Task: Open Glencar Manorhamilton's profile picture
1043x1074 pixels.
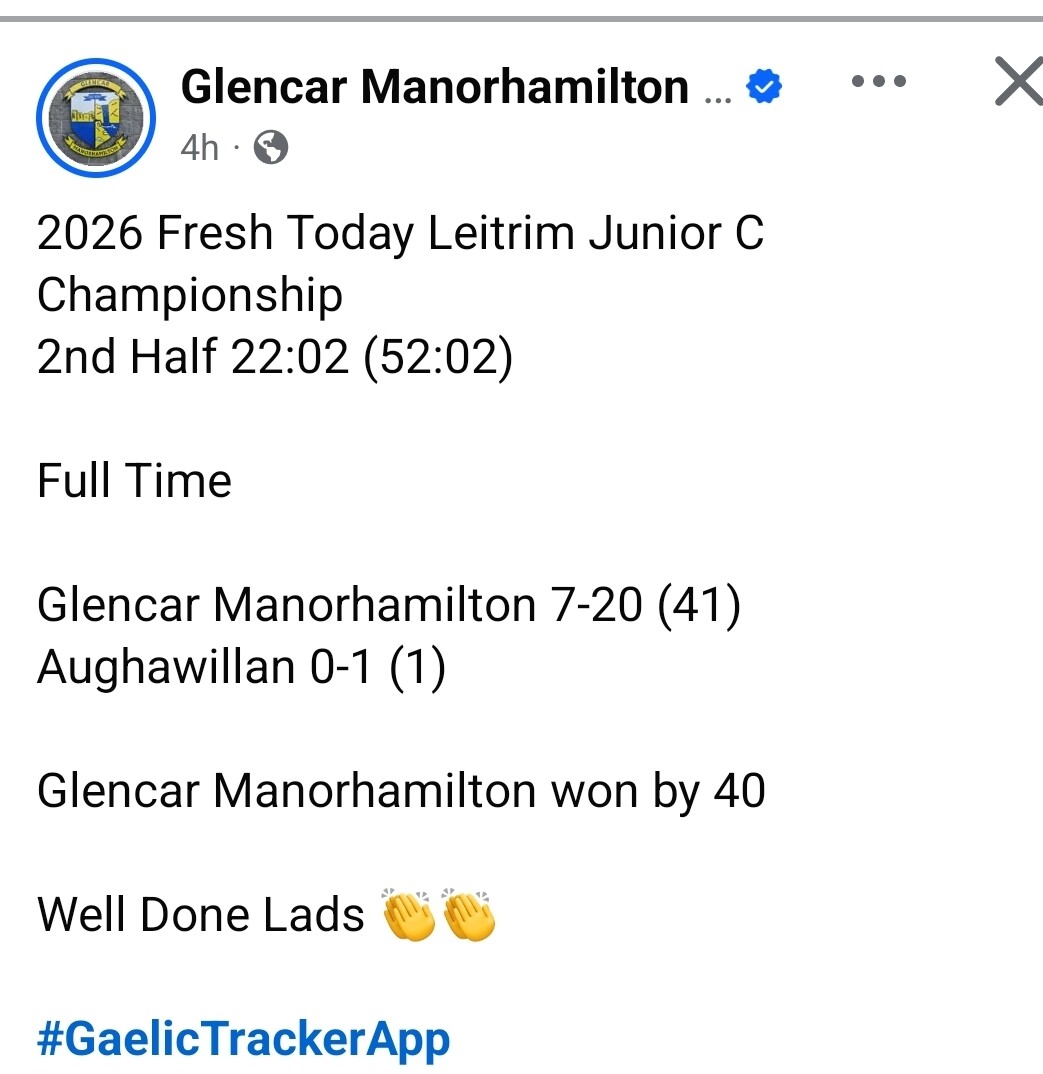Action: coord(96,118)
